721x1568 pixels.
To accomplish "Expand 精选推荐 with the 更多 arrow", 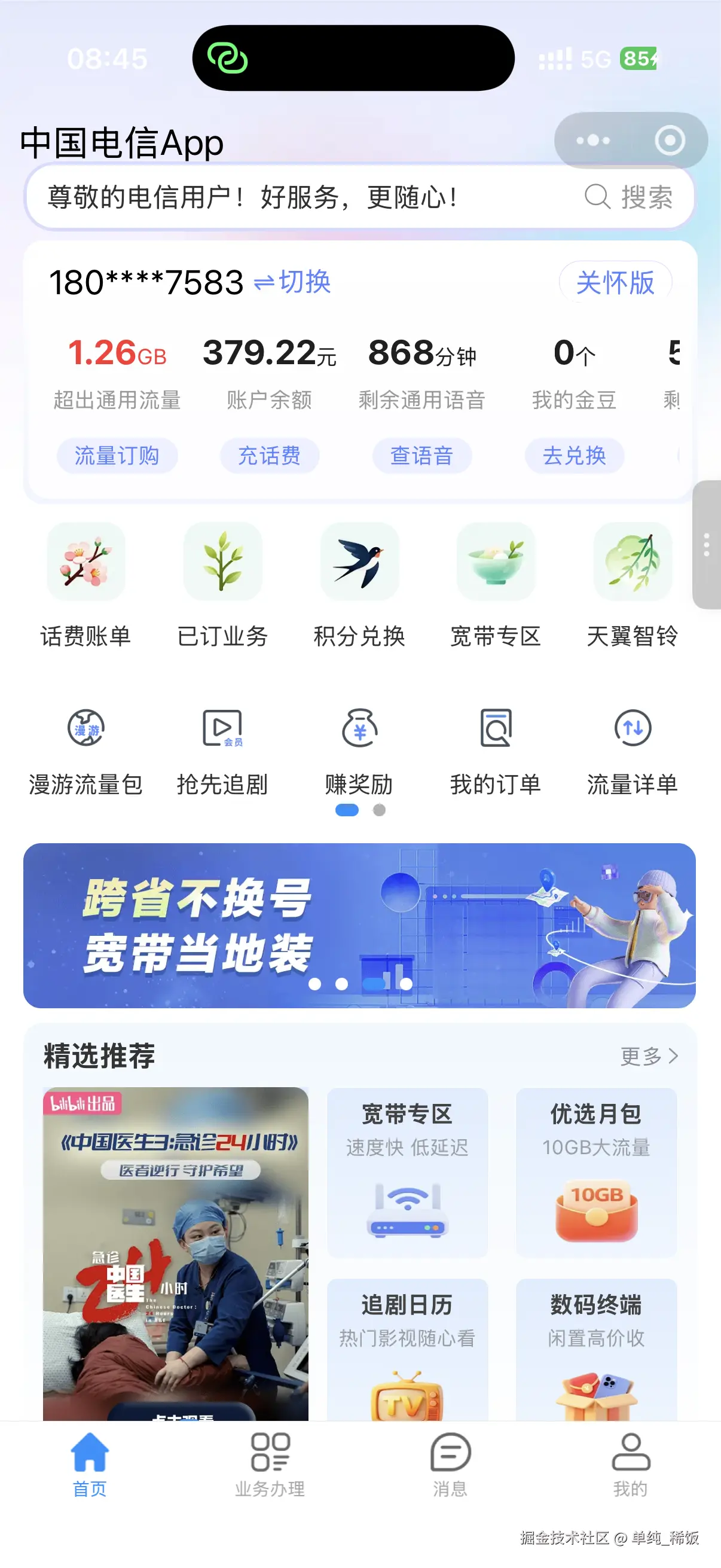I will pos(647,1056).
